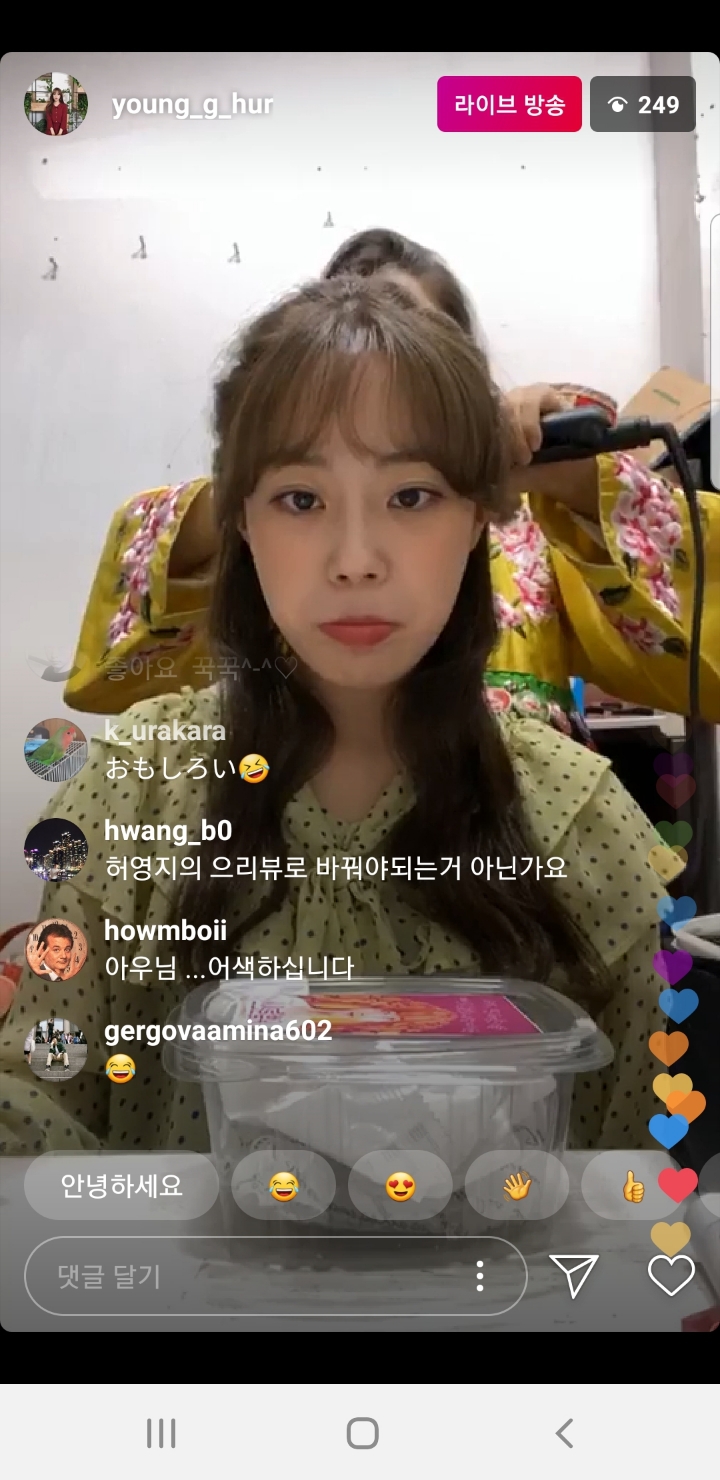Open the viewer count list

point(643,105)
